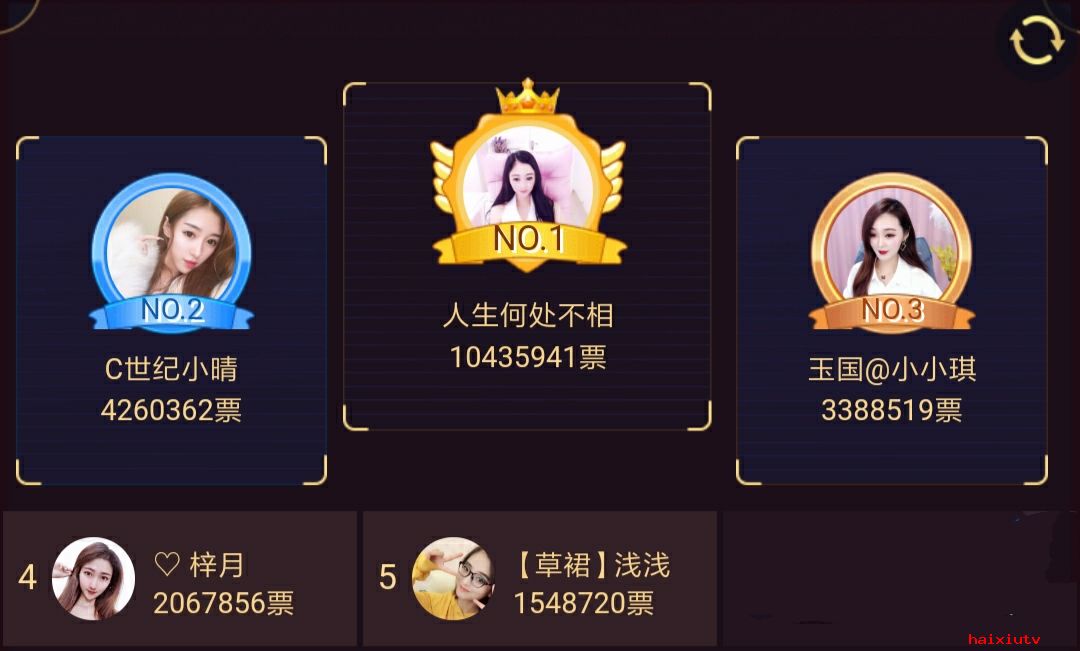The image size is (1080, 651).
Task: Tap the refresh icon
Action: [1035, 43]
